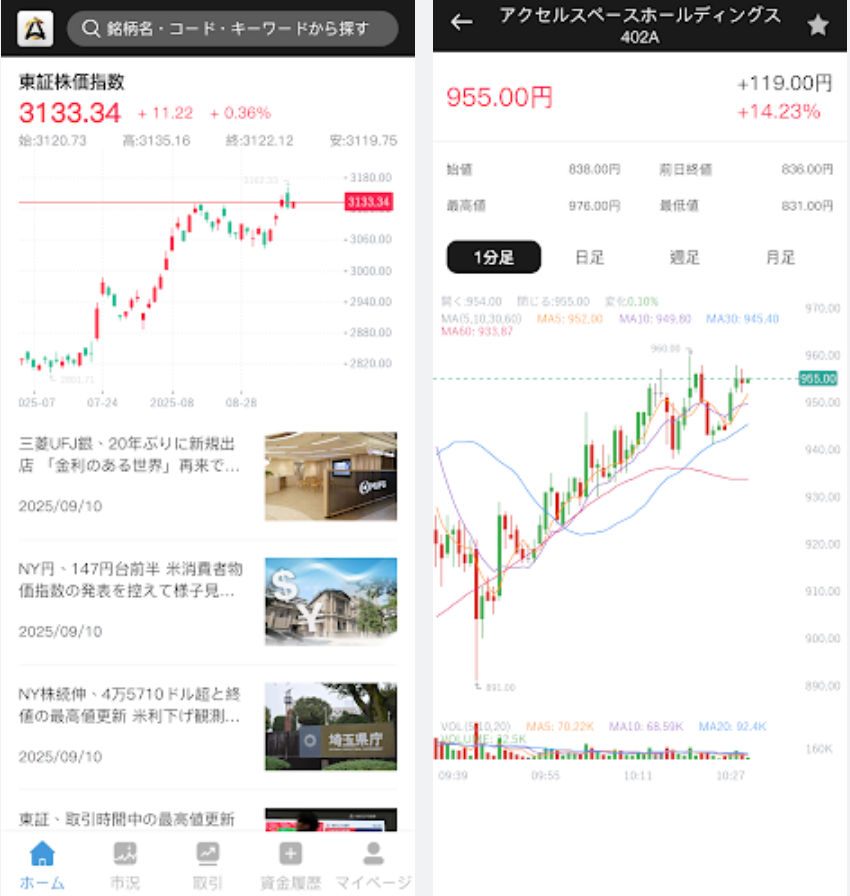
Task: Open the 東証、取引時間中の最高値更新 article
Action: click(207, 820)
